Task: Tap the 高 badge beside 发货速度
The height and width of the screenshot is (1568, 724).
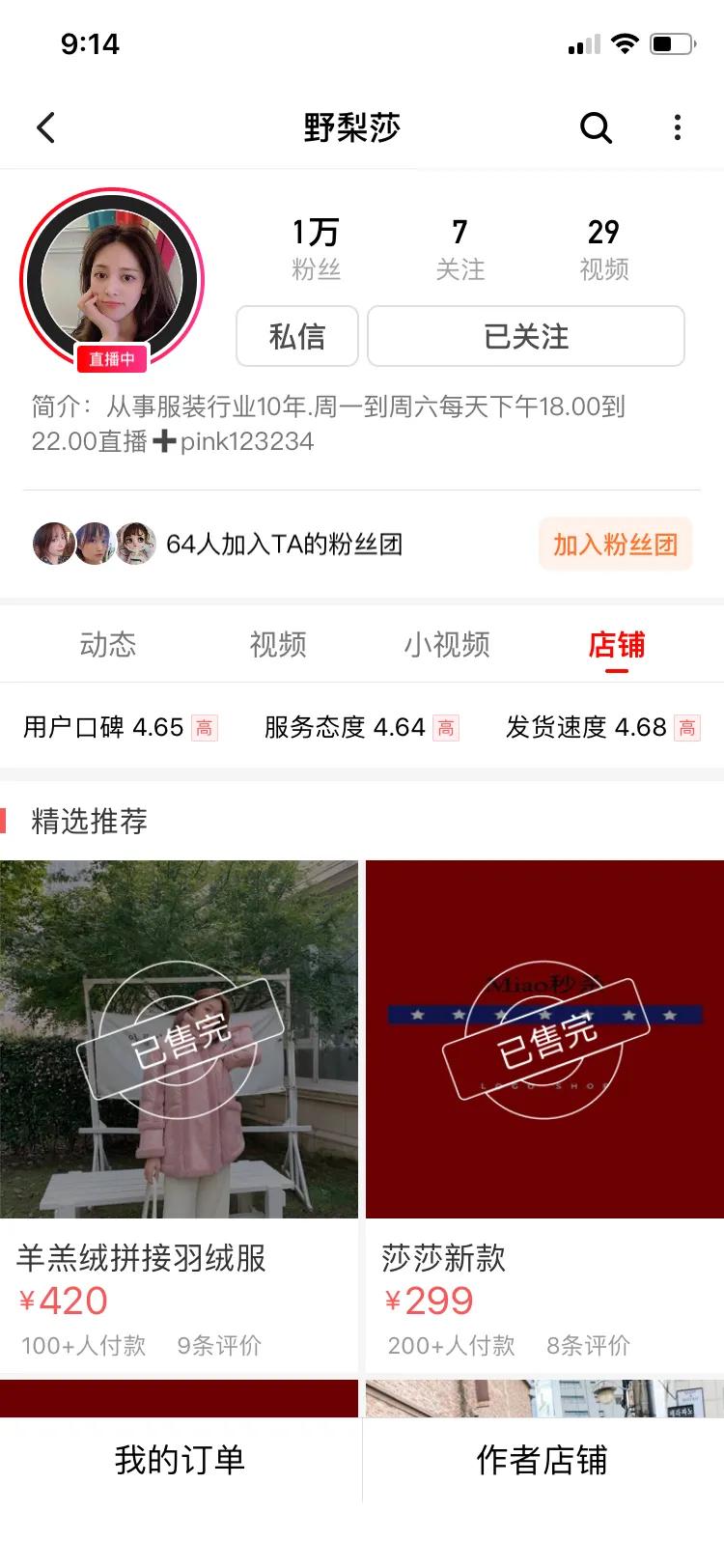Action: (686, 727)
